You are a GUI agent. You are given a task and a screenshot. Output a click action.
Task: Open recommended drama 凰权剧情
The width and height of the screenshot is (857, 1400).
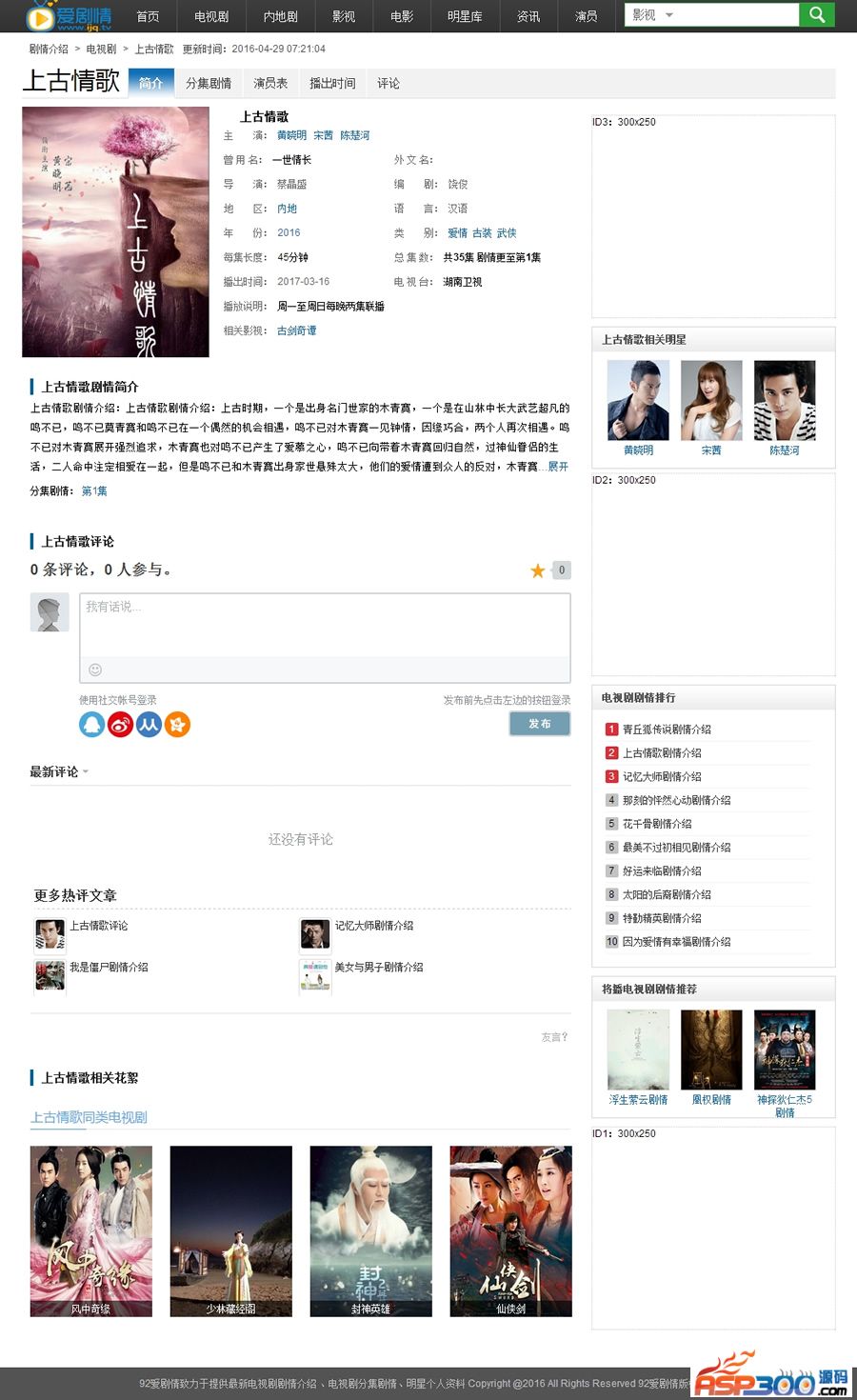pos(711,1050)
